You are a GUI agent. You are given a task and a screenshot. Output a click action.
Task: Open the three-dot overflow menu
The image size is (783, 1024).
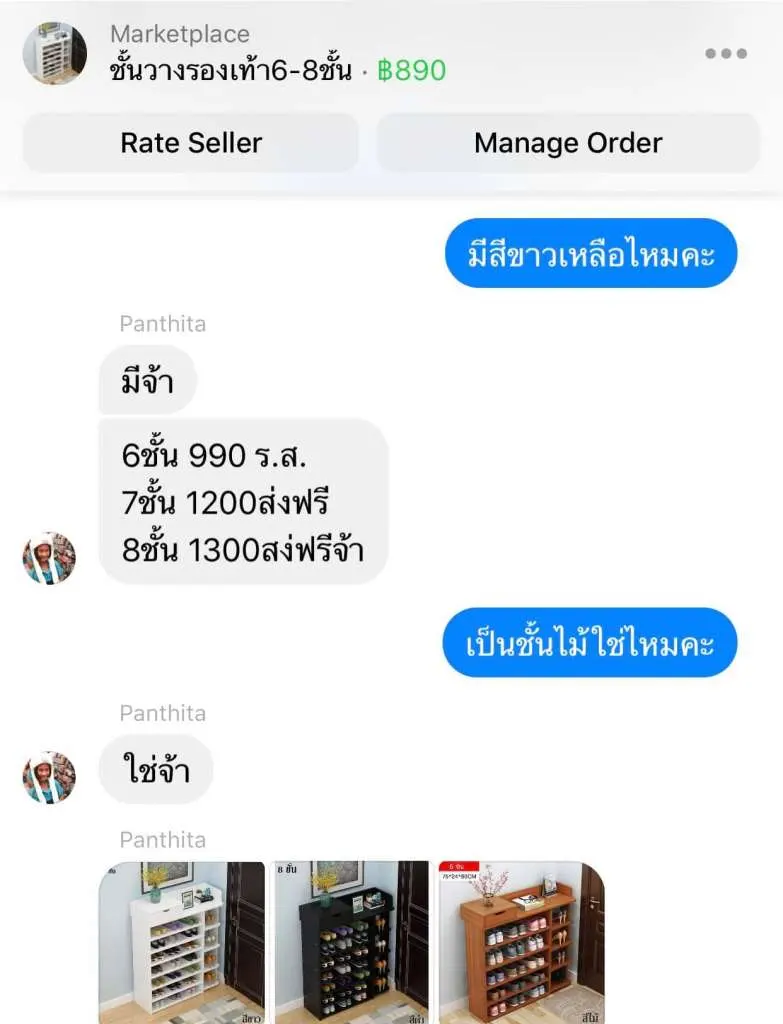tap(725, 54)
